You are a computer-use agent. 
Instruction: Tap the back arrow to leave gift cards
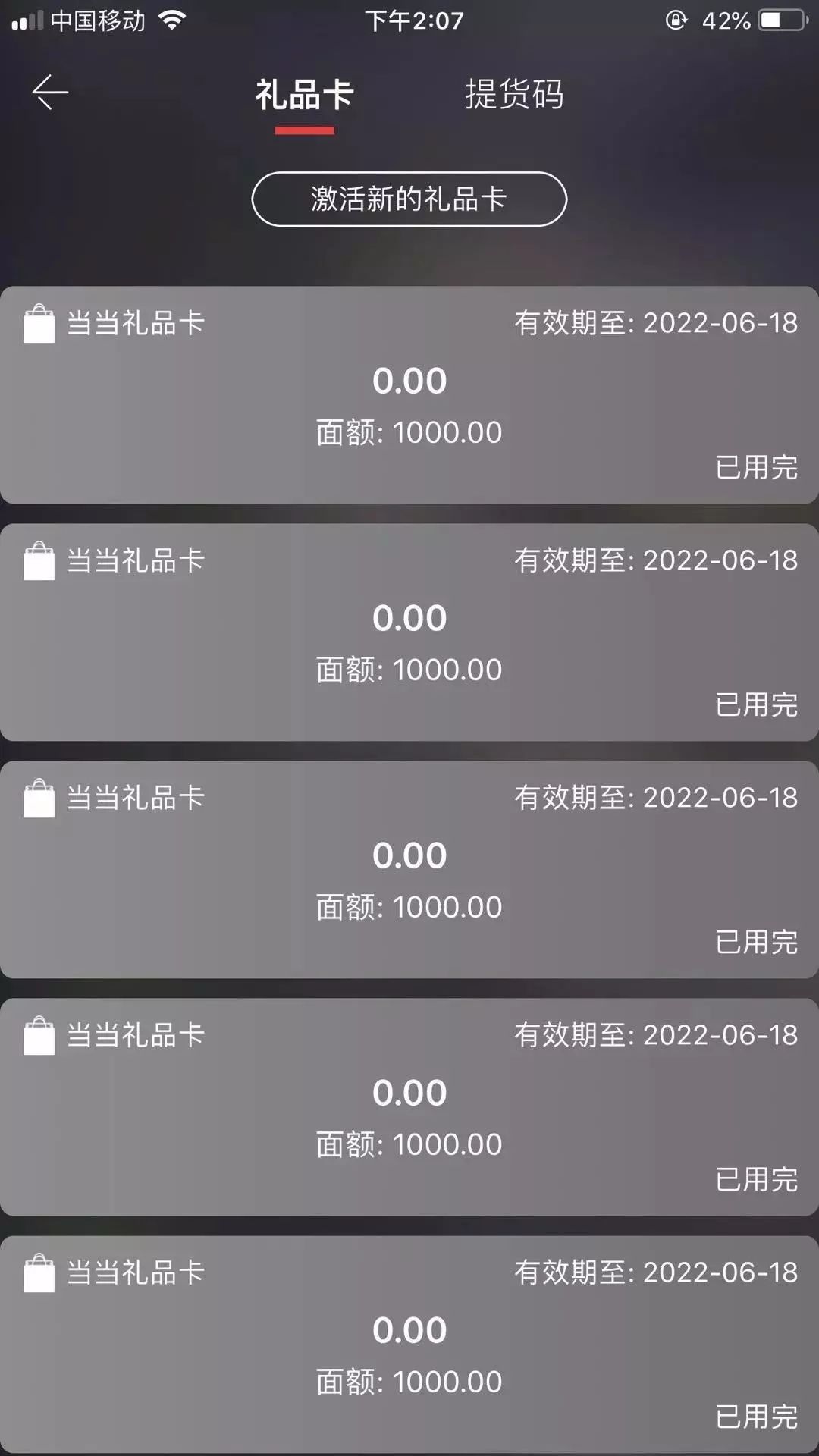[x=49, y=93]
